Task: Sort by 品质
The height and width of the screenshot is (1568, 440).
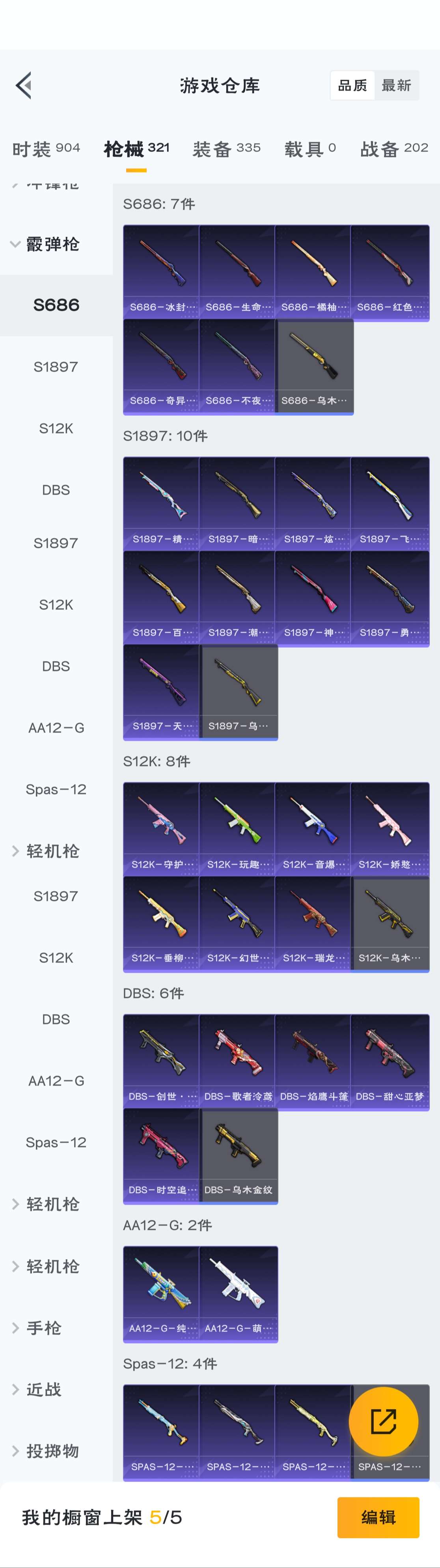Action: point(352,85)
